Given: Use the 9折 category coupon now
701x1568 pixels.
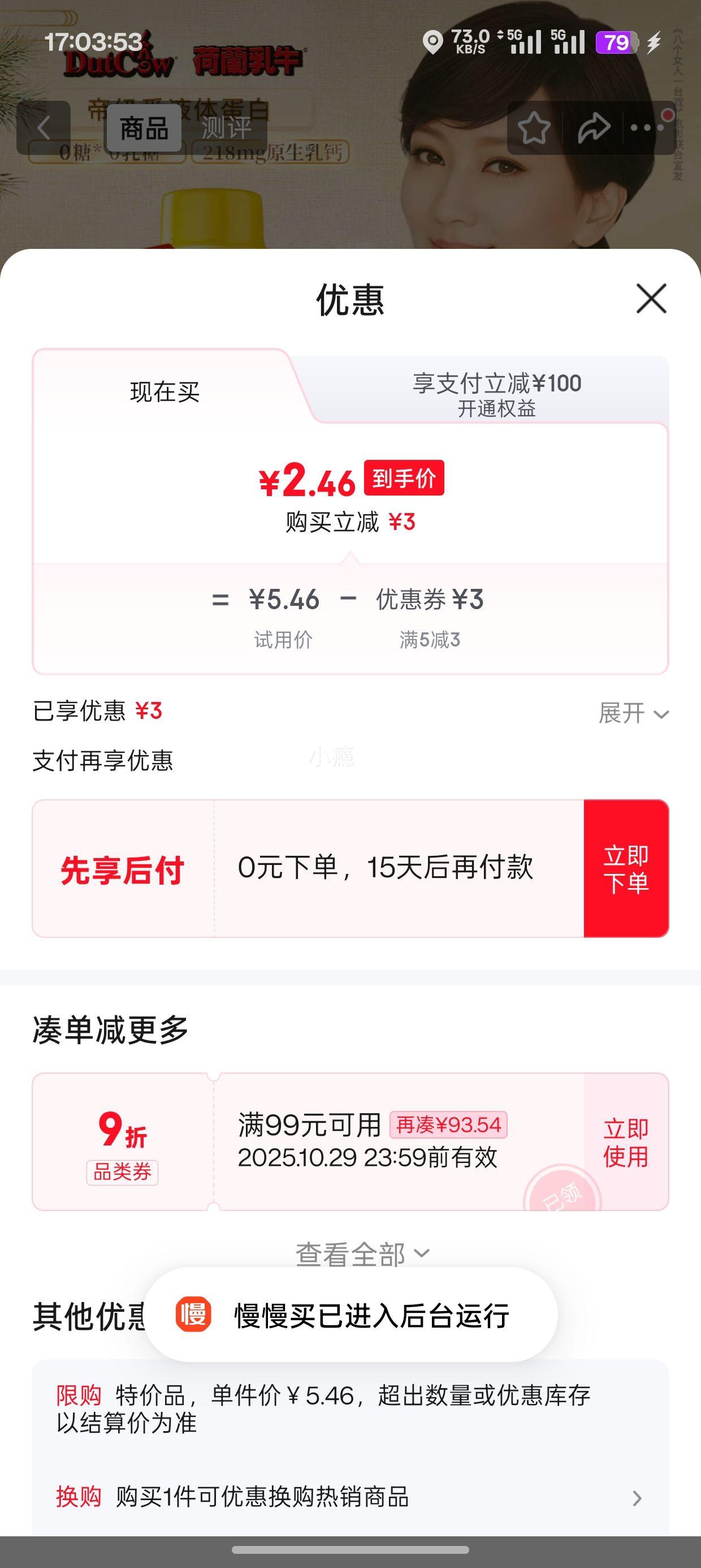Looking at the screenshot, I should coord(626,1142).
